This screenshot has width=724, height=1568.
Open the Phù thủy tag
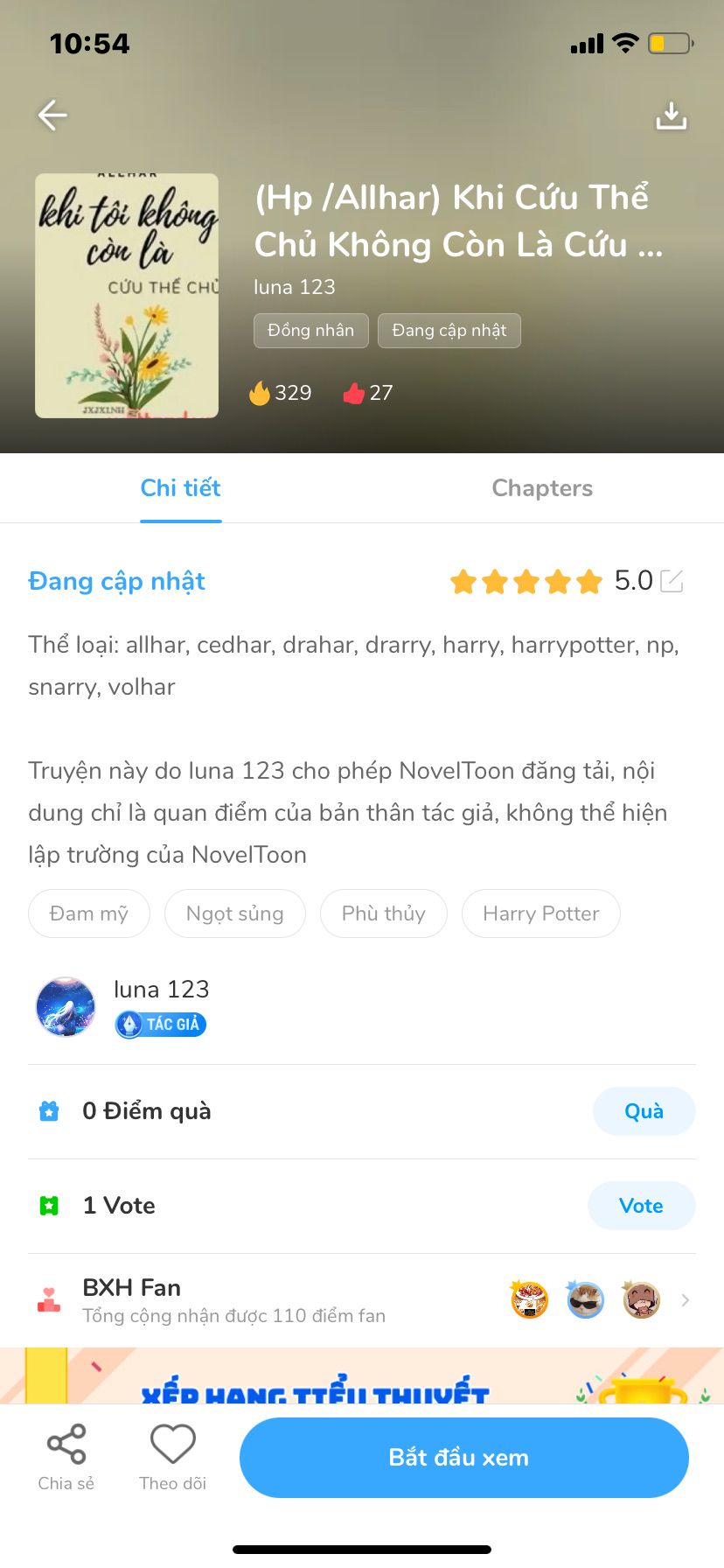point(384,913)
